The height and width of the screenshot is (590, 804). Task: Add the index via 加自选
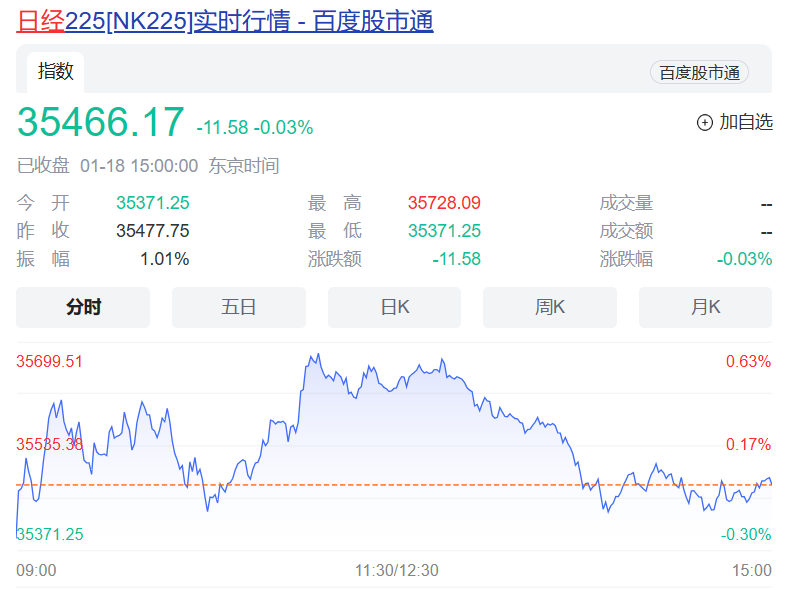pyautogui.click(x=735, y=122)
